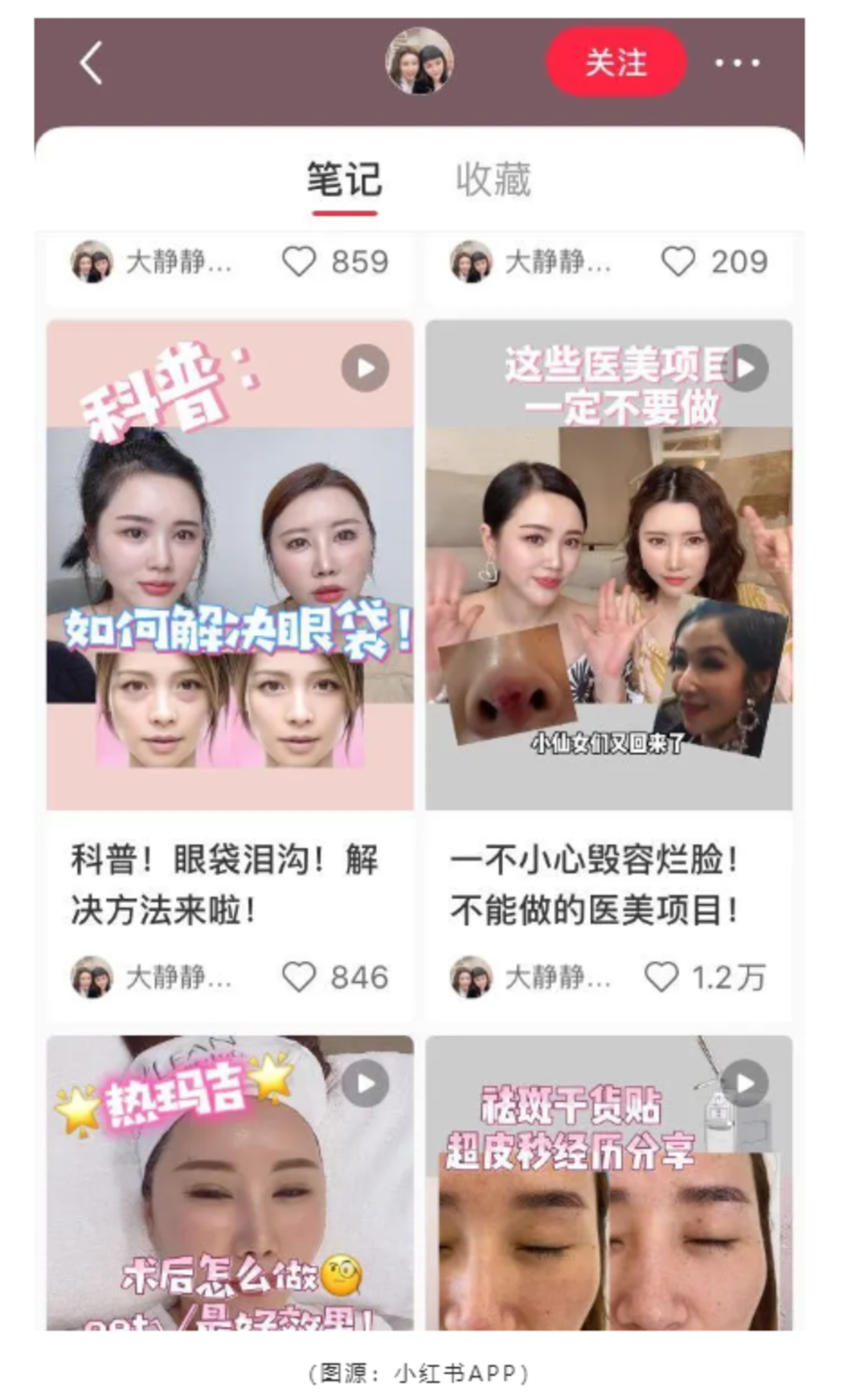Like the note with 859 likes

coord(299,262)
